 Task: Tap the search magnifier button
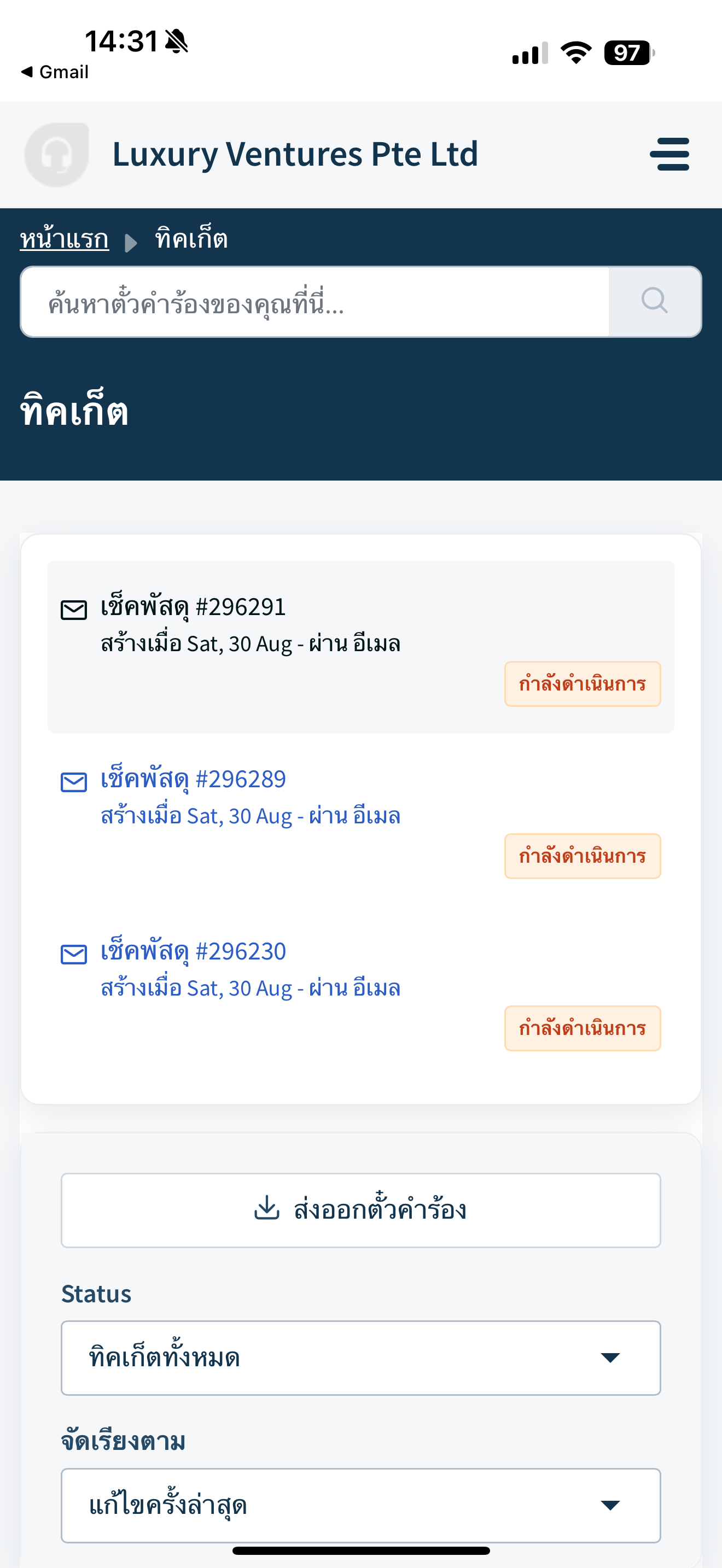coord(654,302)
